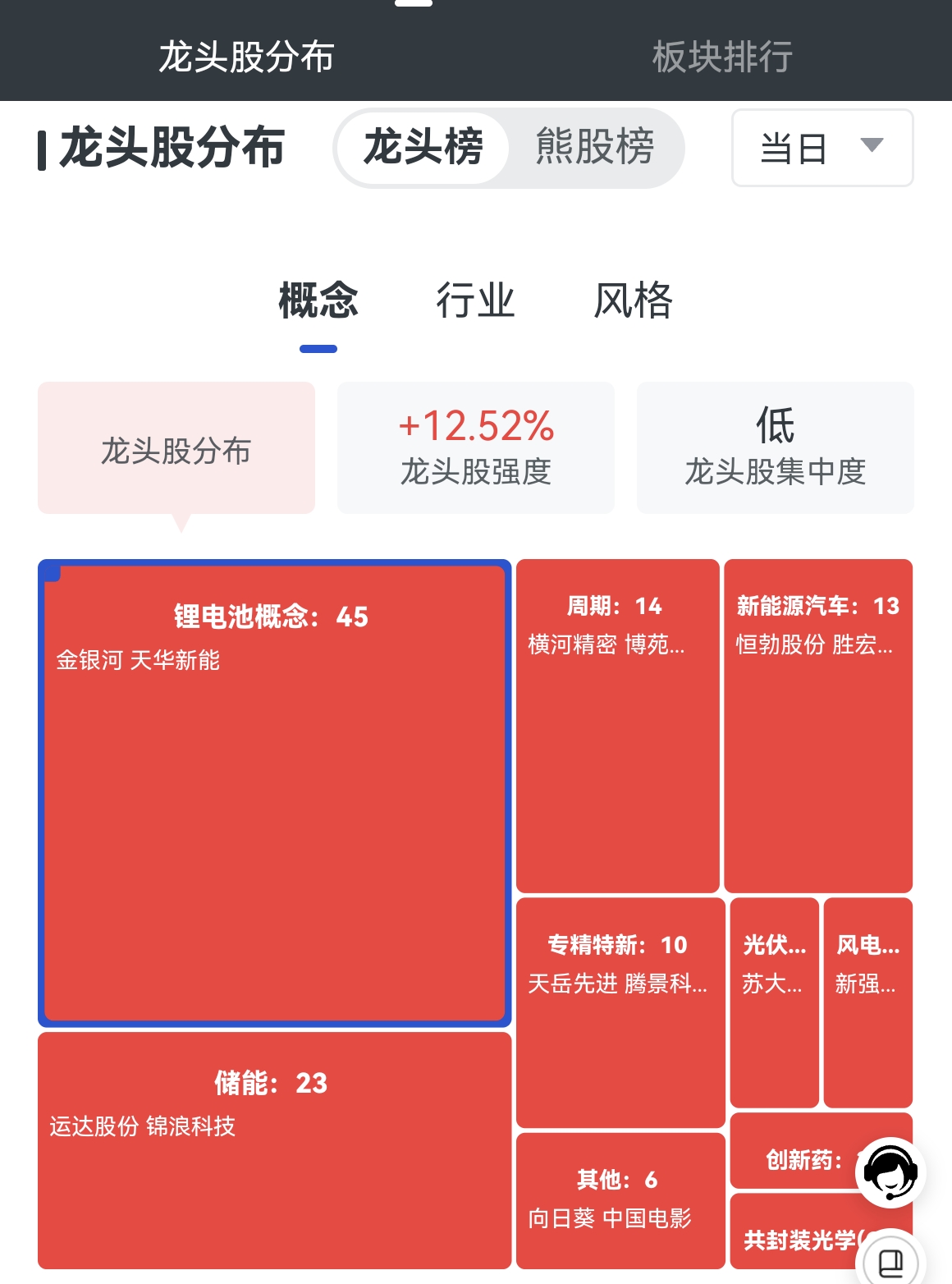Switch to the 行业 category tab
952x1284 pixels.
475,300
